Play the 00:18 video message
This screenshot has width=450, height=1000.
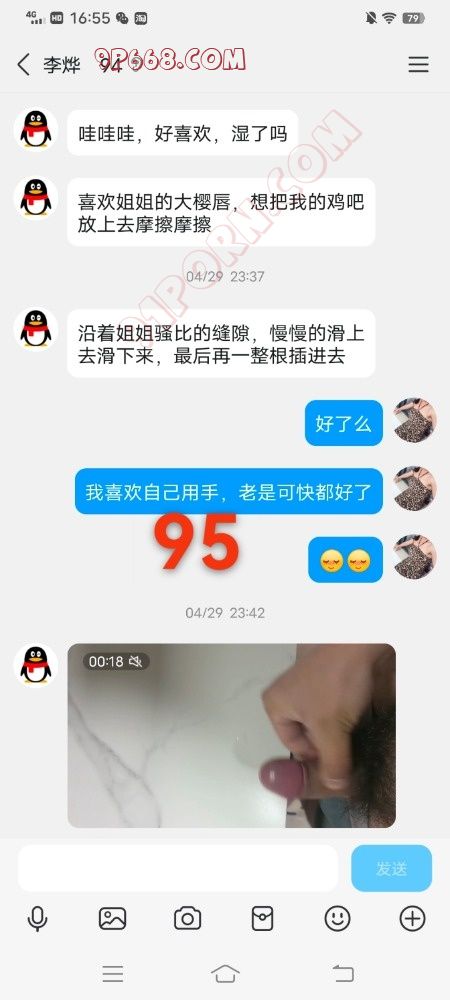231,735
